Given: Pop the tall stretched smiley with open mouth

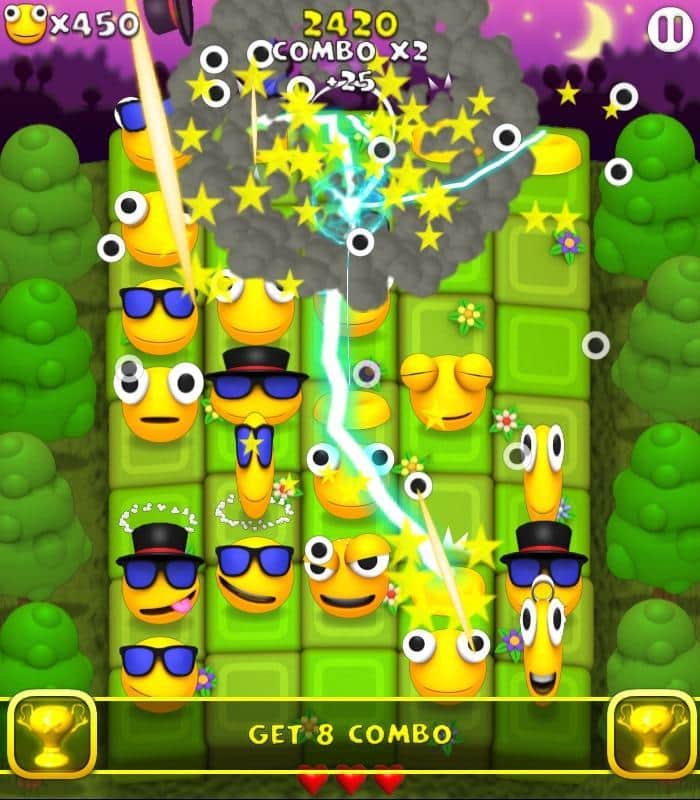Looking at the screenshot, I should click(x=542, y=645).
